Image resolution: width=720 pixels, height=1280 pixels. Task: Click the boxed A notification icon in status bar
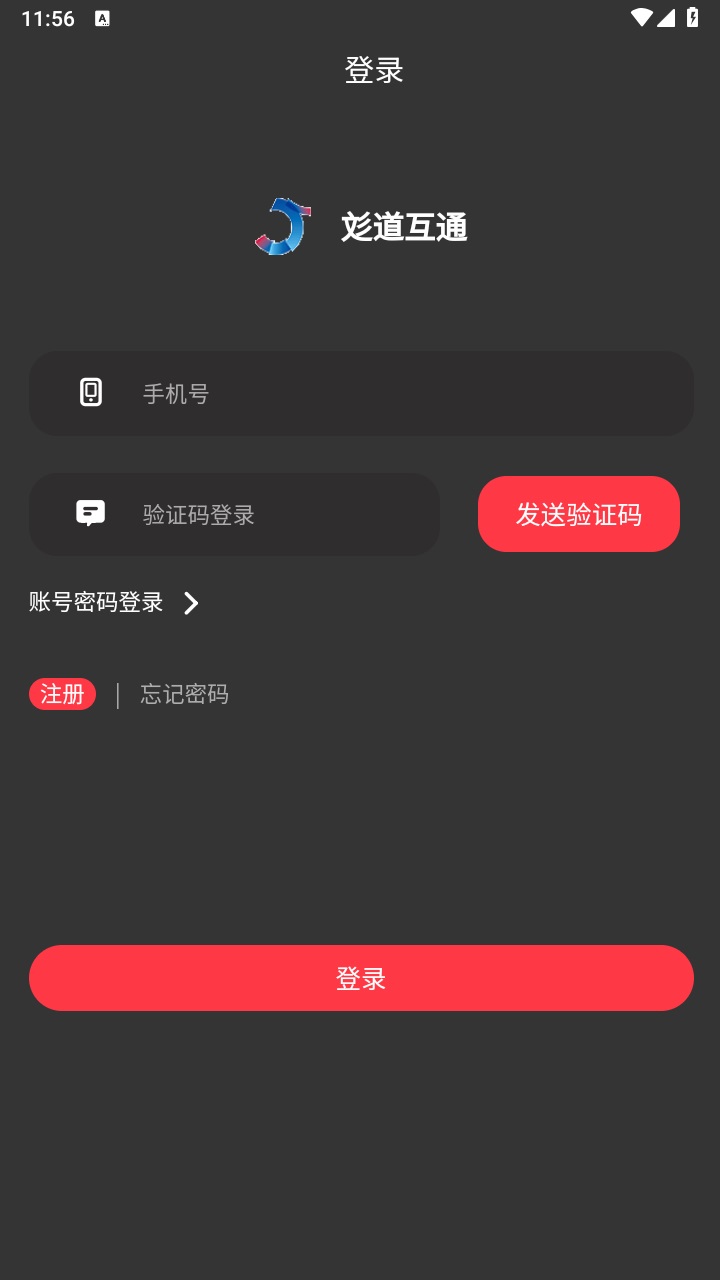[x=101, y=17]
